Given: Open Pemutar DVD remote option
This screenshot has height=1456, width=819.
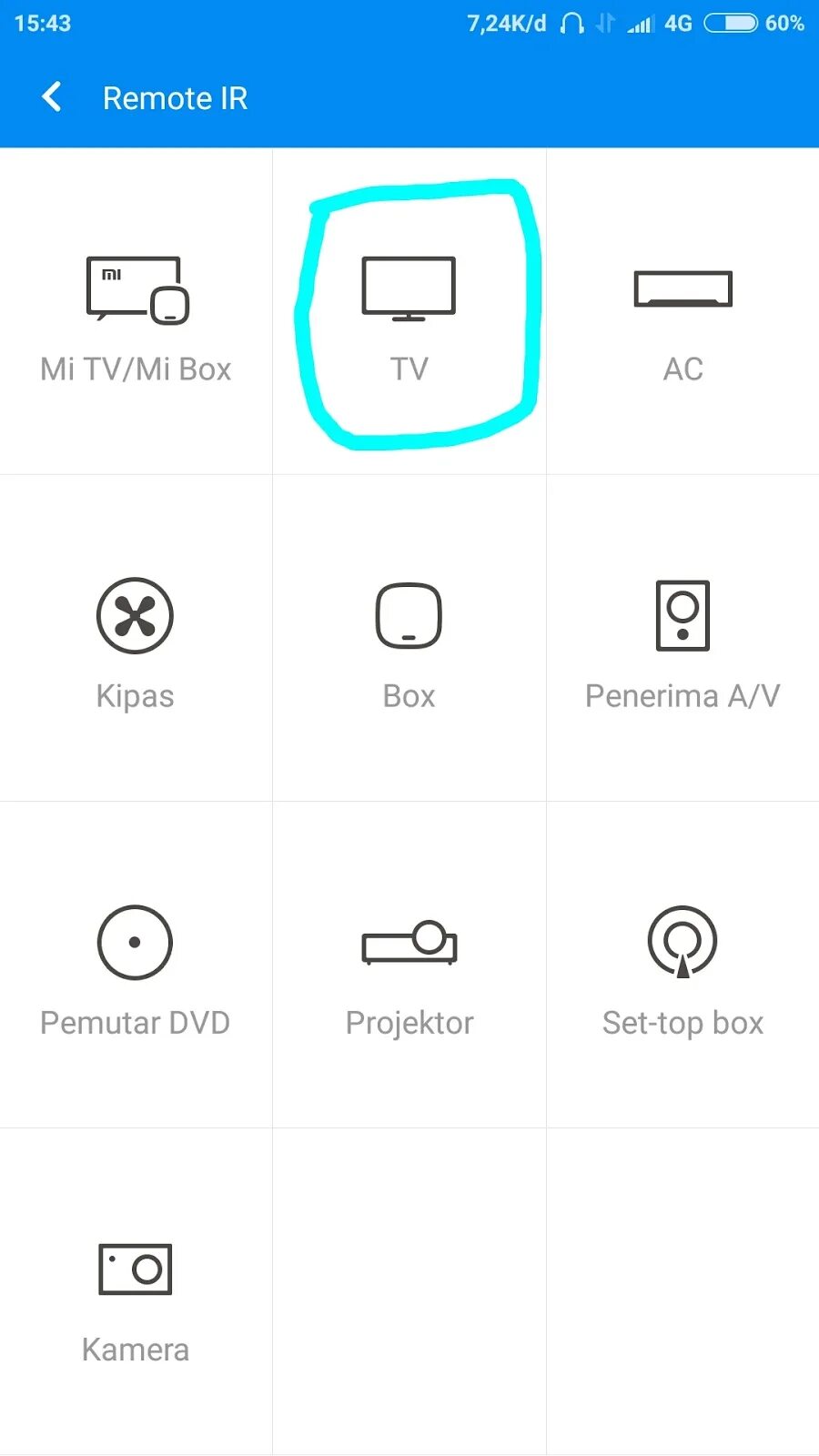Looking at the screenshot, I should pyautogui.click(x=136, y=965).
